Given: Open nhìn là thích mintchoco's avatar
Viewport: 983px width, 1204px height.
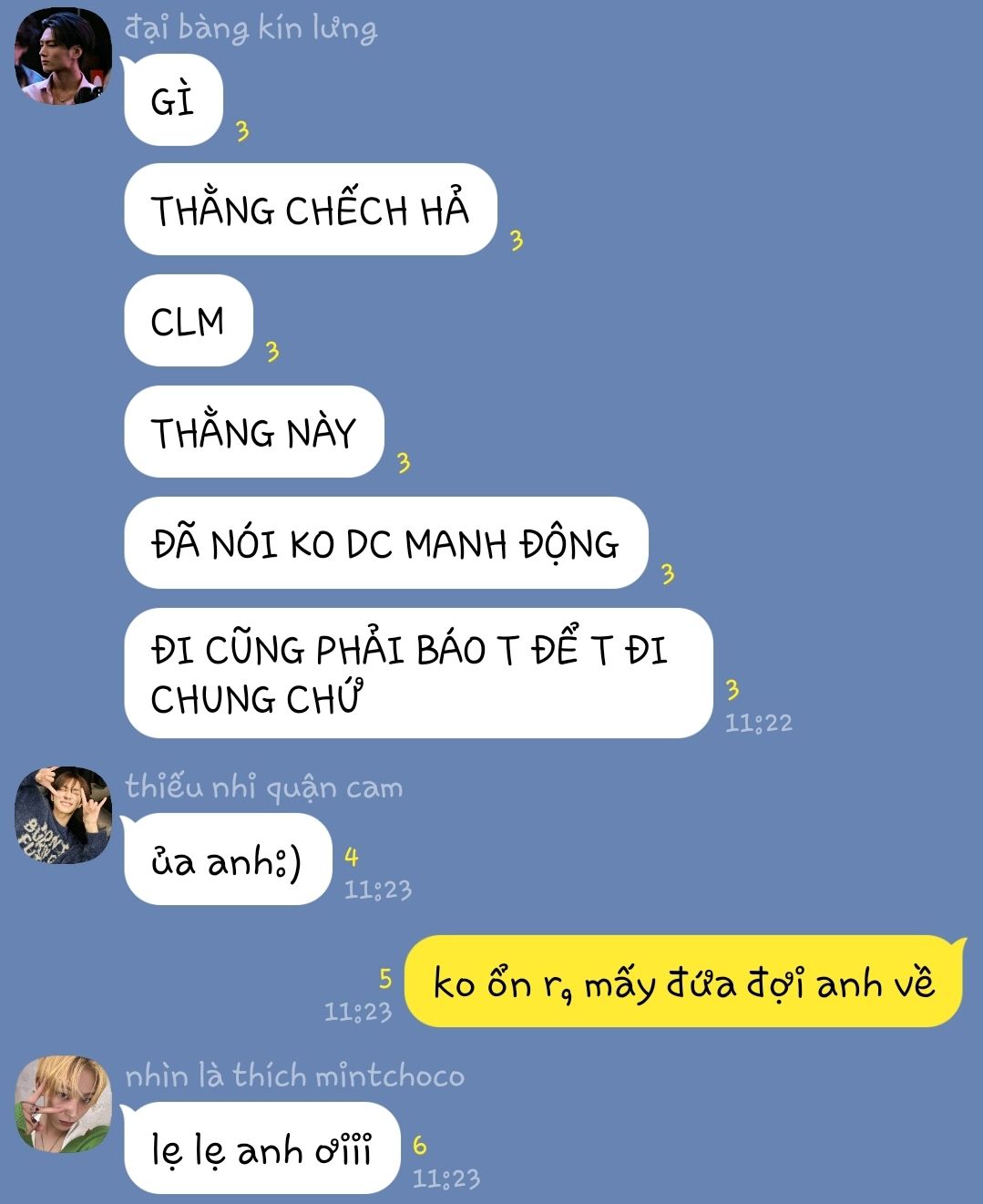Looking at the screenshot, I should pos(63,1104).
